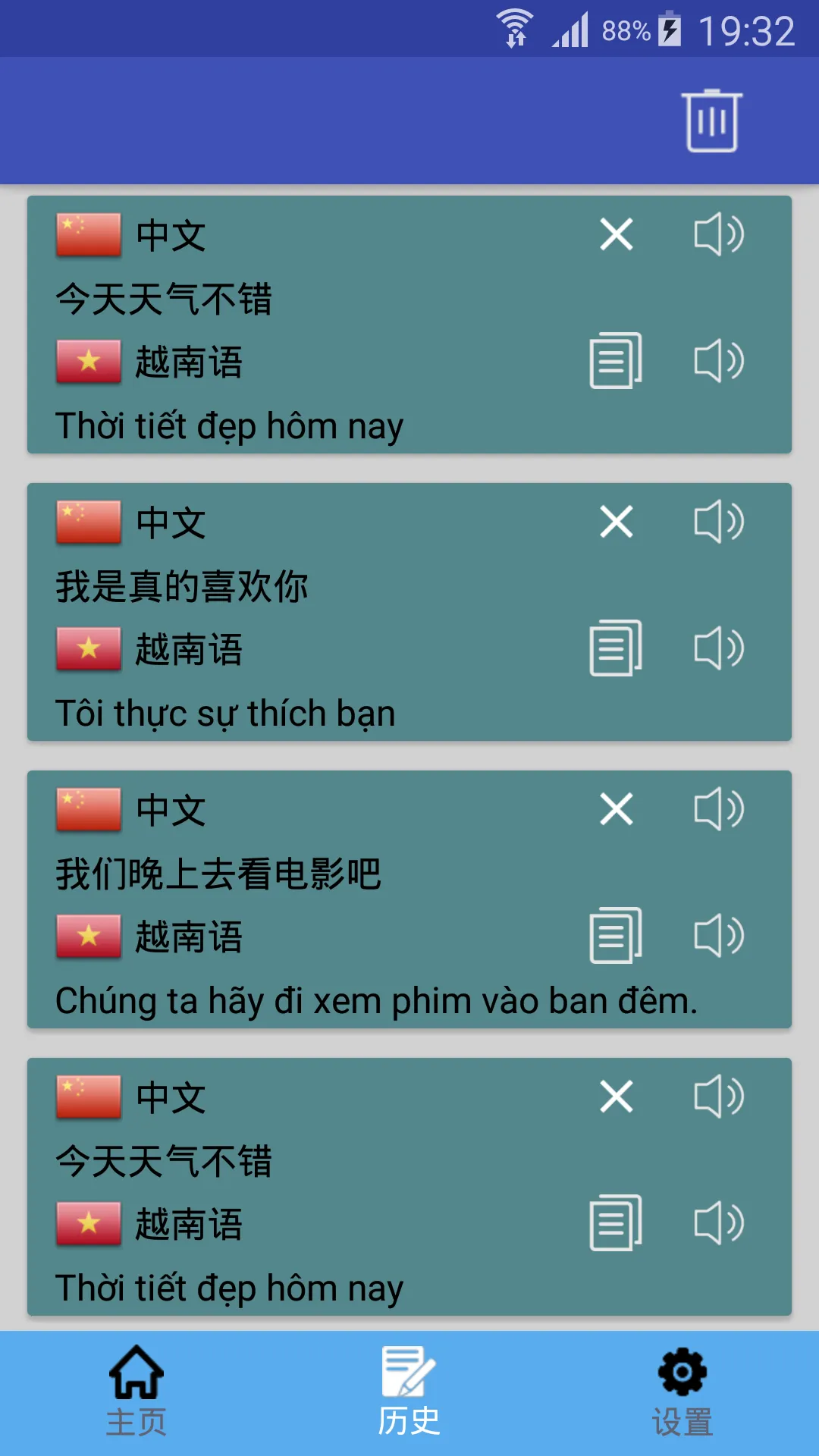Play Vietnamese audio for Tôi thực sự thích bạn
The image size is (819, 1456).
(x=719, y=648)
